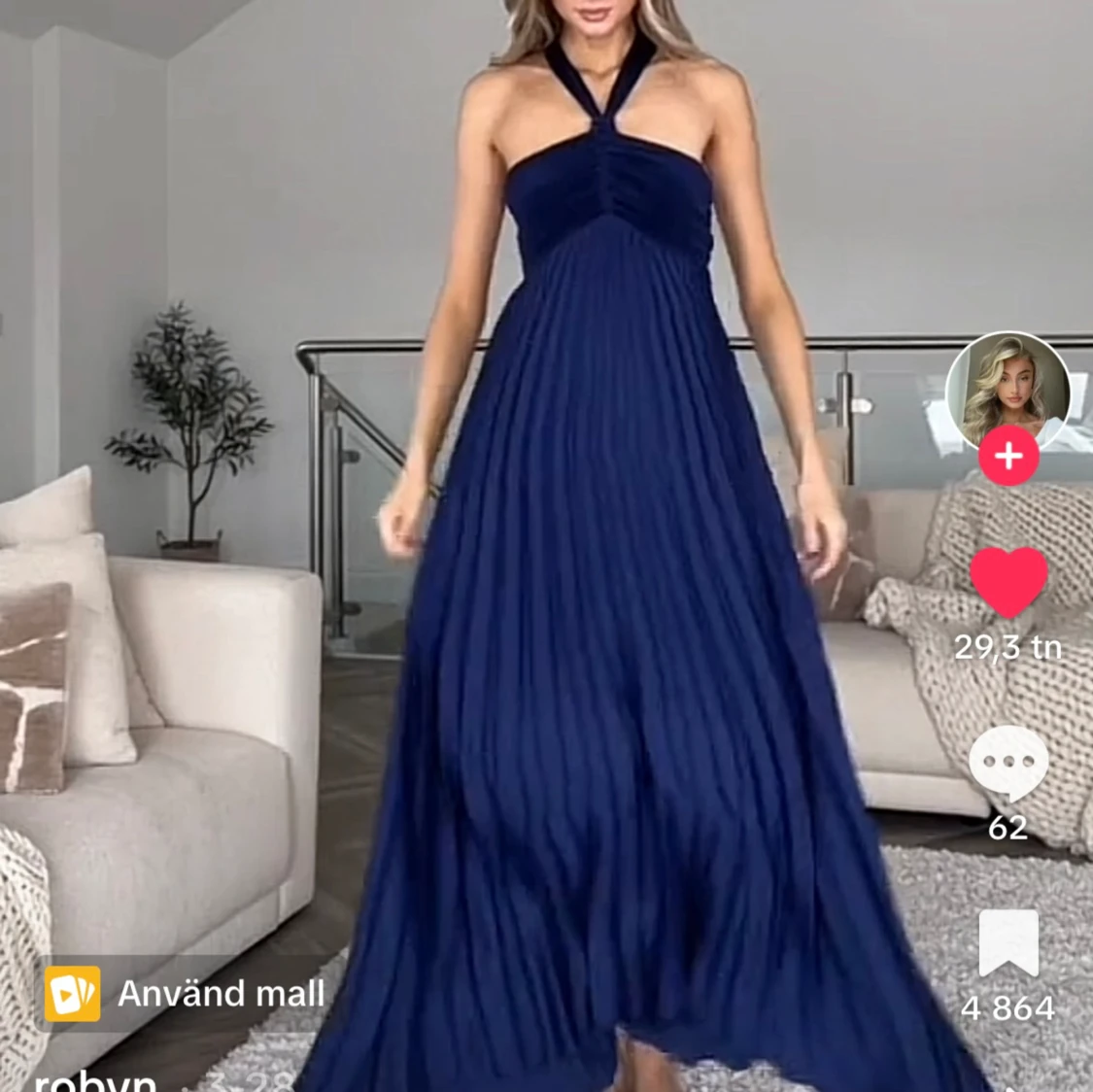Bookmark this video to favorites
Image resolution: width=1093 pixels, height=1092 pixels.
click(x=1008, y=944)
